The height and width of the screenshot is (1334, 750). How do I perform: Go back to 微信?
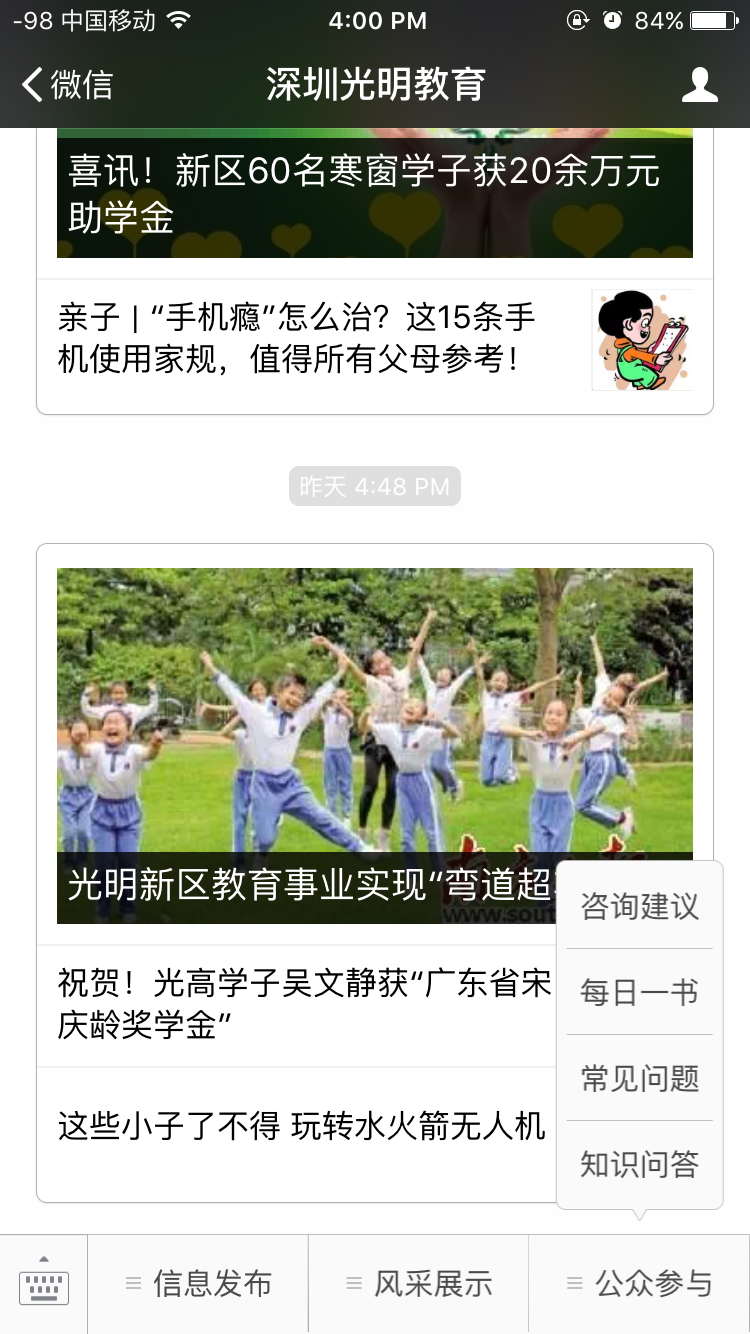68,85
